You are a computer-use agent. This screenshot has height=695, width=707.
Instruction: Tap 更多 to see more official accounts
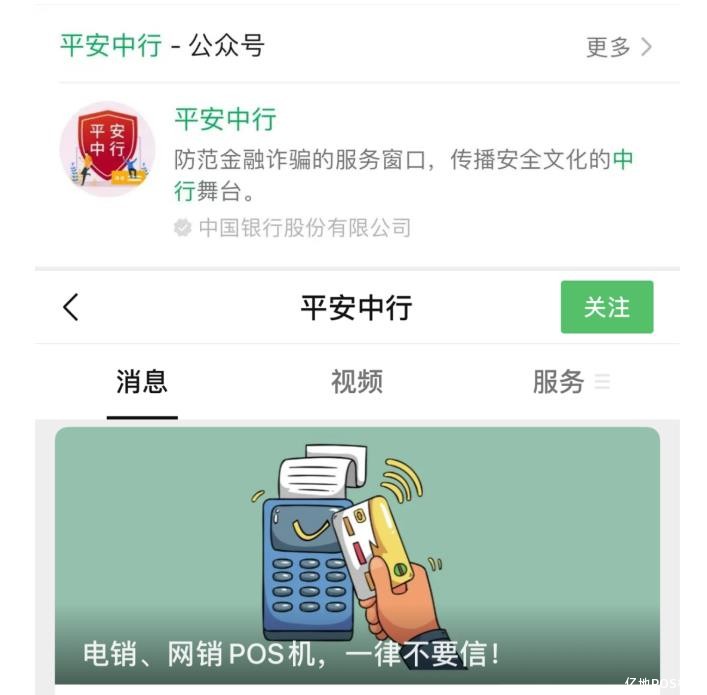[x=618, y=47]
